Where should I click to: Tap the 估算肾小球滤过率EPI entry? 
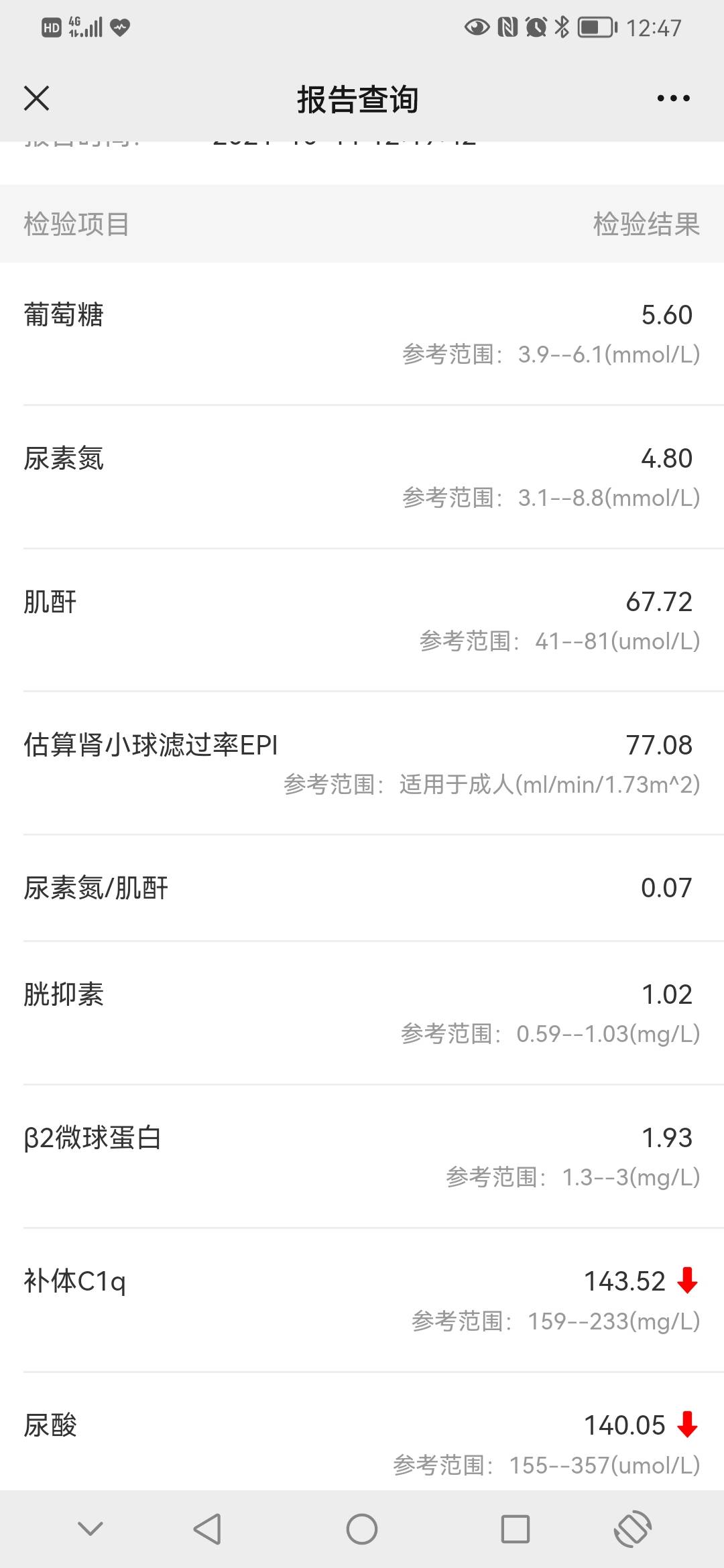362,764
